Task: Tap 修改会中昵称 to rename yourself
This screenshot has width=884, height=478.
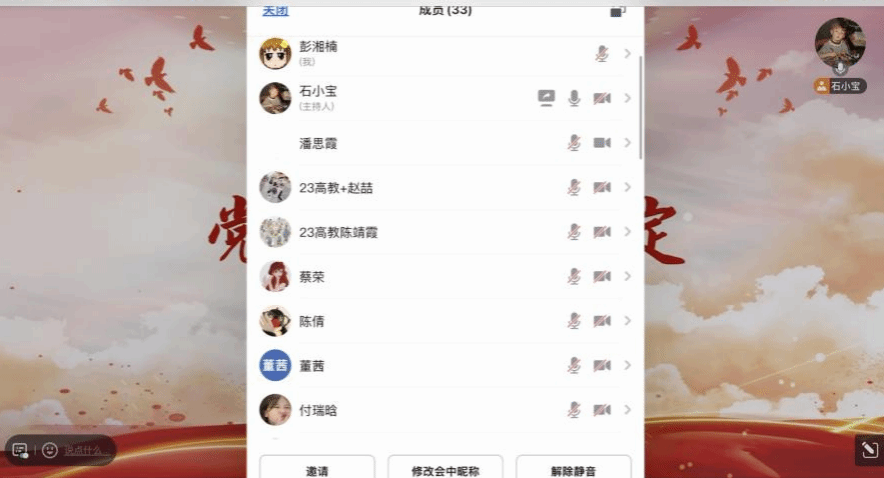Action: click(445, 469)
